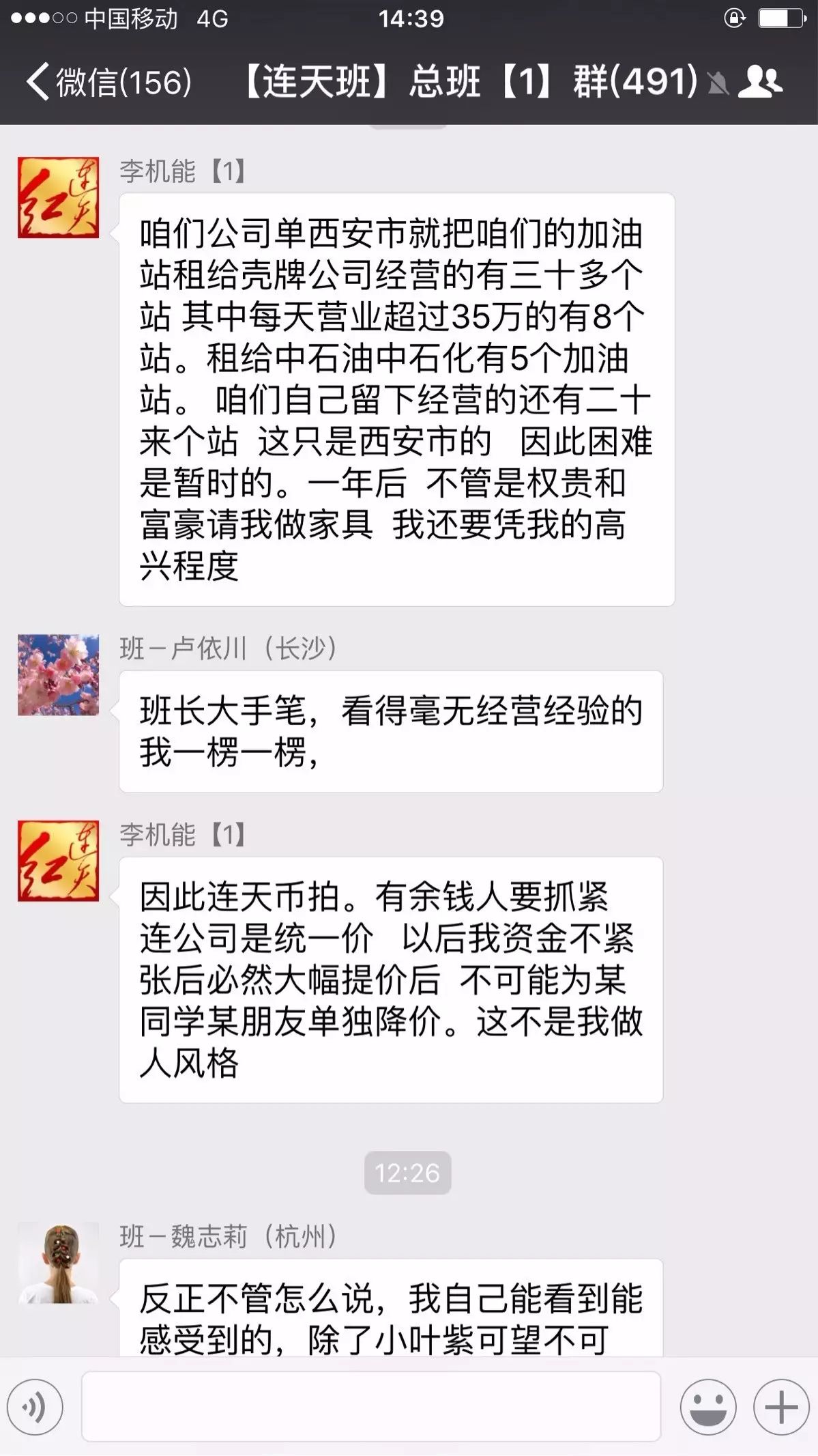Viewport: 818px width, 1456px height.
Task: Open the group members info icon
Action: point(760,82)
